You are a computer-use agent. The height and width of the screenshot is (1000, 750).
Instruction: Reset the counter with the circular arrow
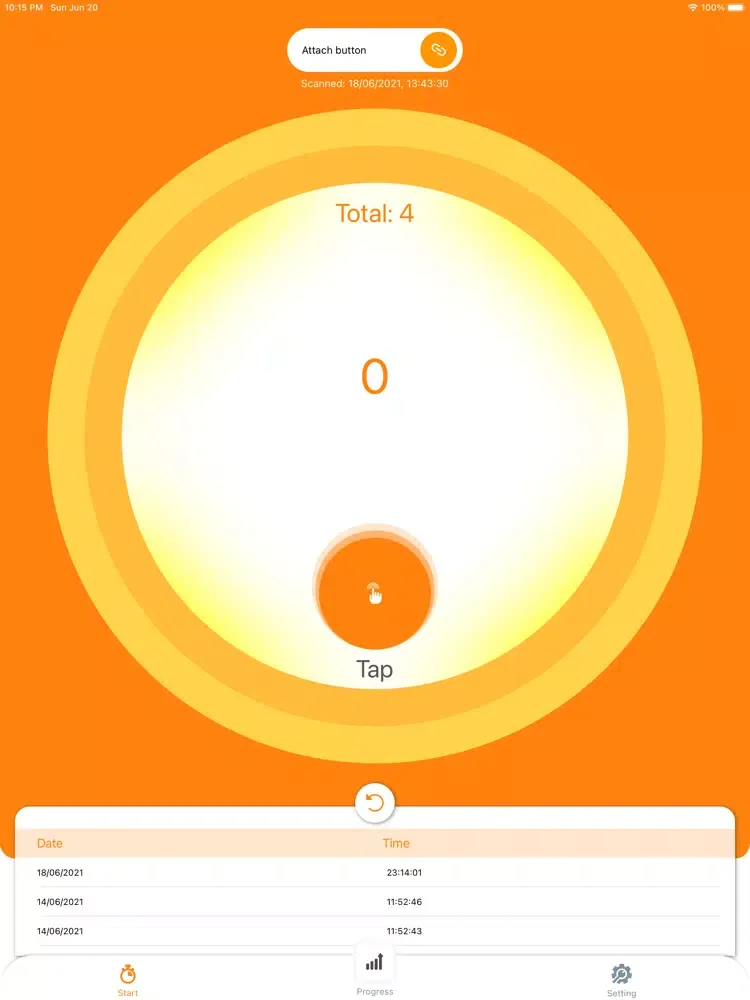point(375,802)
